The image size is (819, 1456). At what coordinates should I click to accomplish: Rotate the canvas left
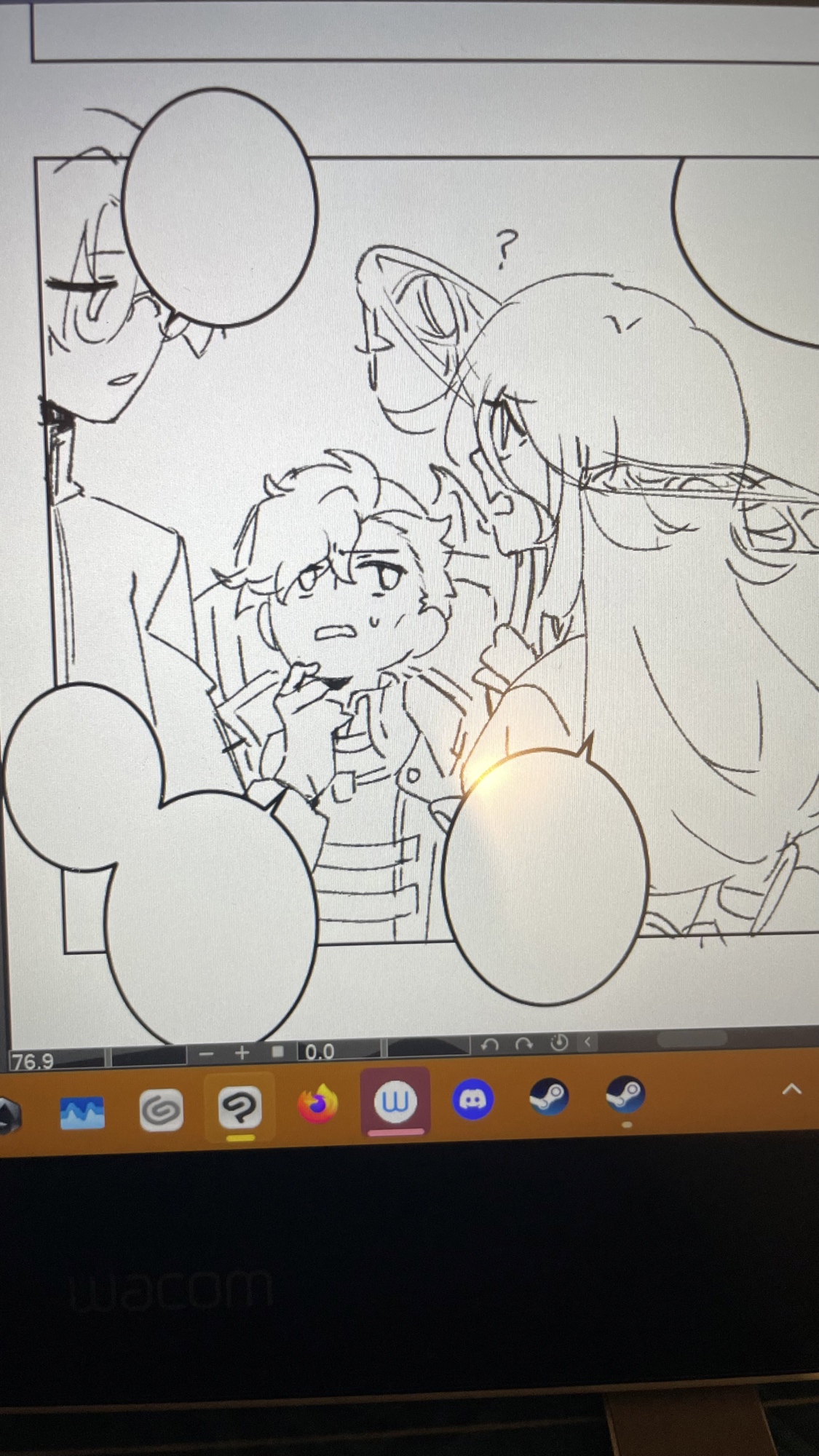(490, 1045)
